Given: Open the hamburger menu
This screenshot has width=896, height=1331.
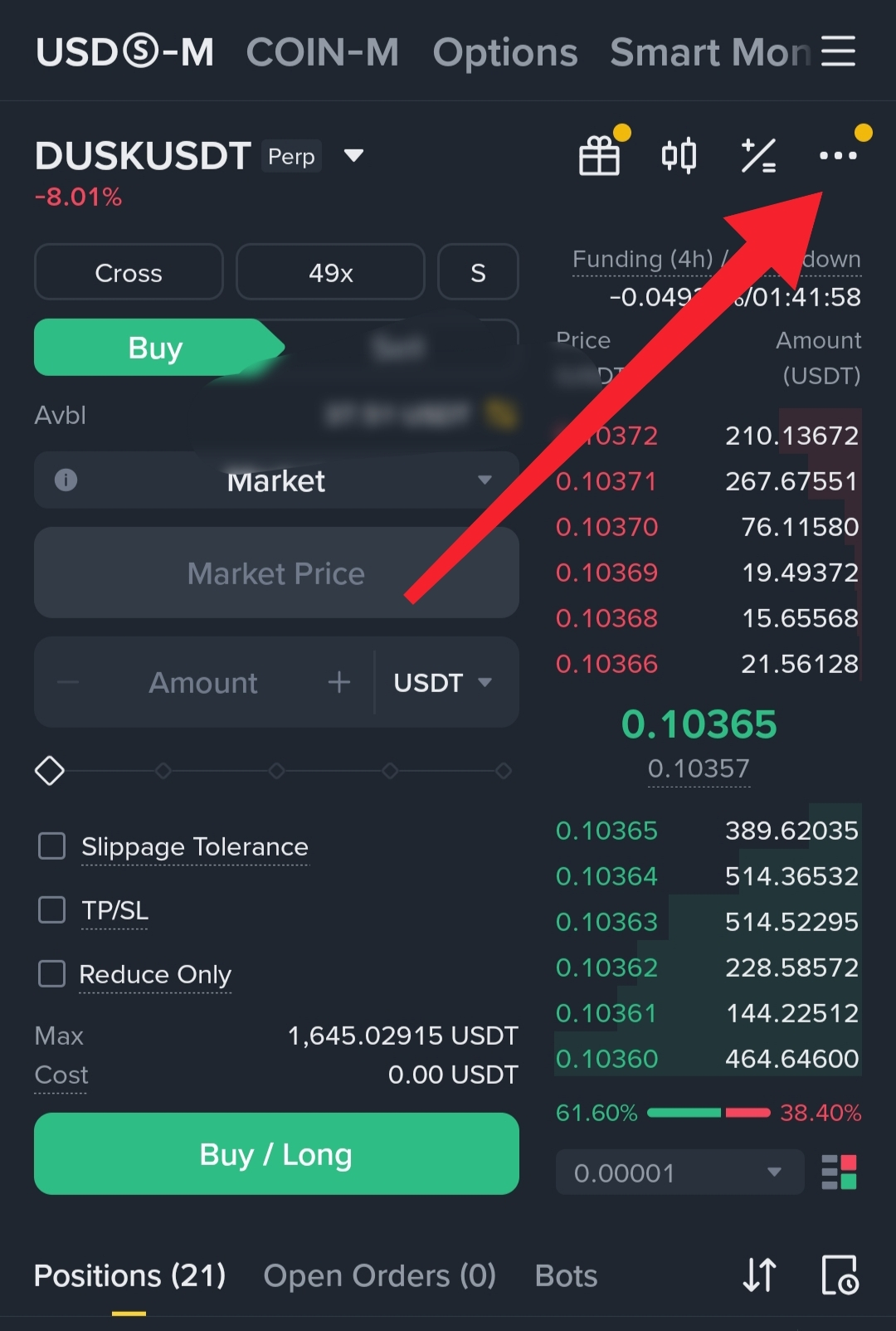Looking at the screenshot, I should click(838, 51).
